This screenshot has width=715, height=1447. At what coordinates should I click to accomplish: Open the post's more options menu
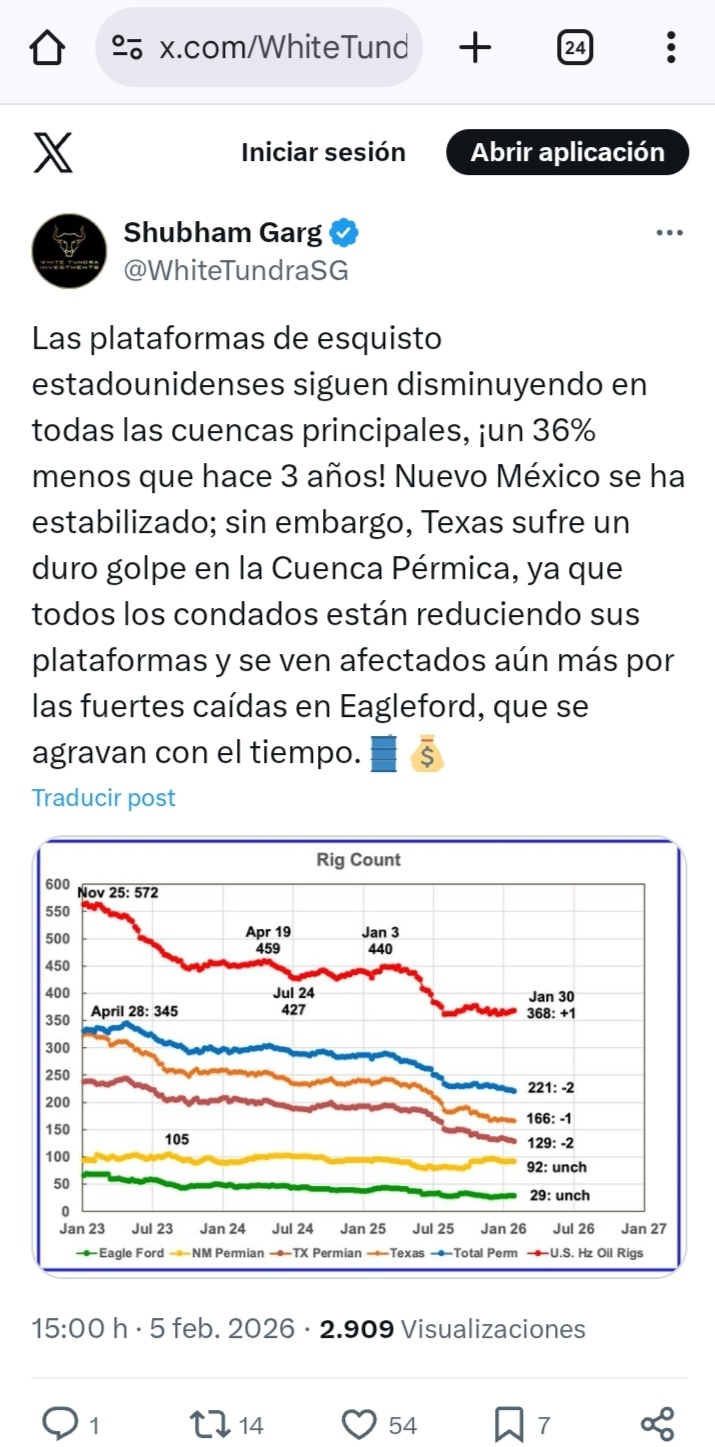coord(669,233)
